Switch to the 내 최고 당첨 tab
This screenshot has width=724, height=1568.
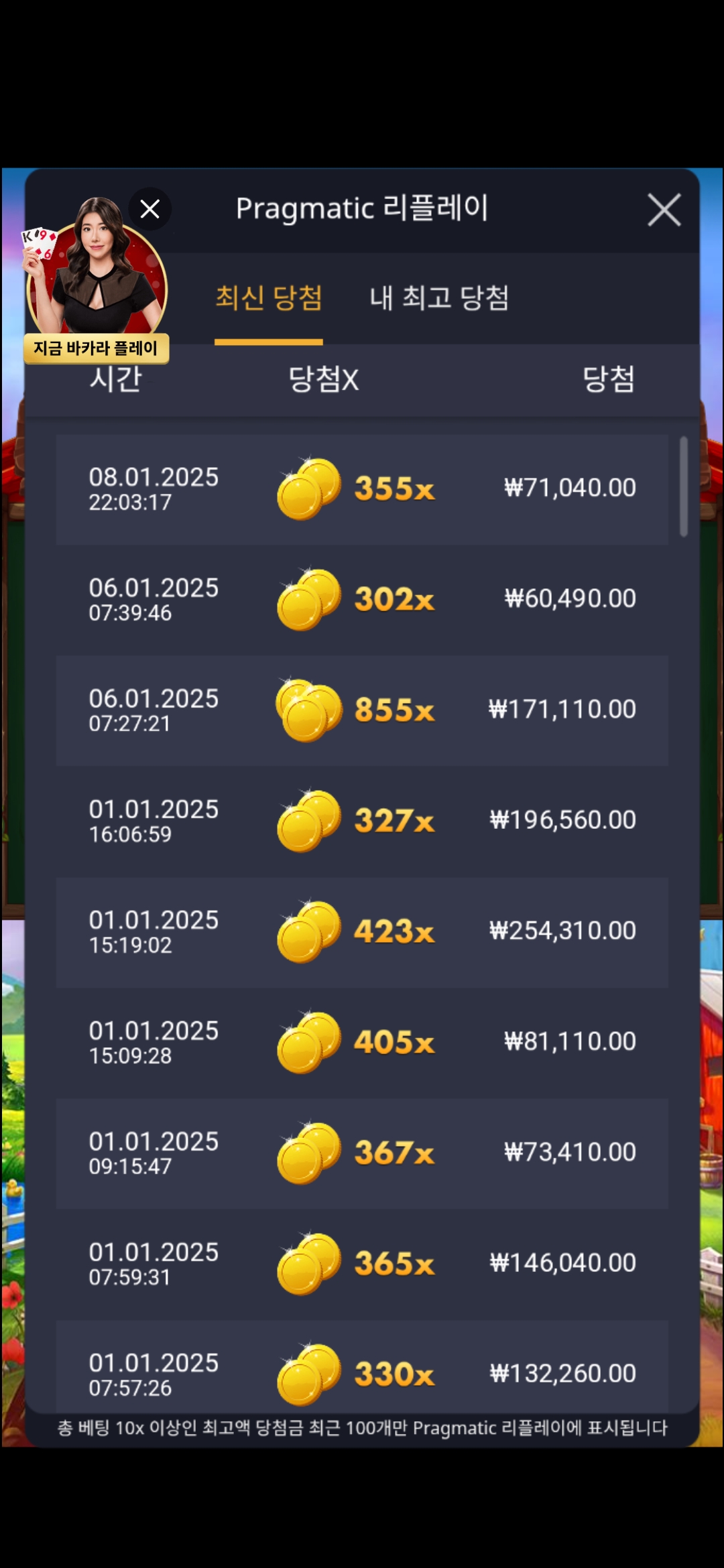439,298
